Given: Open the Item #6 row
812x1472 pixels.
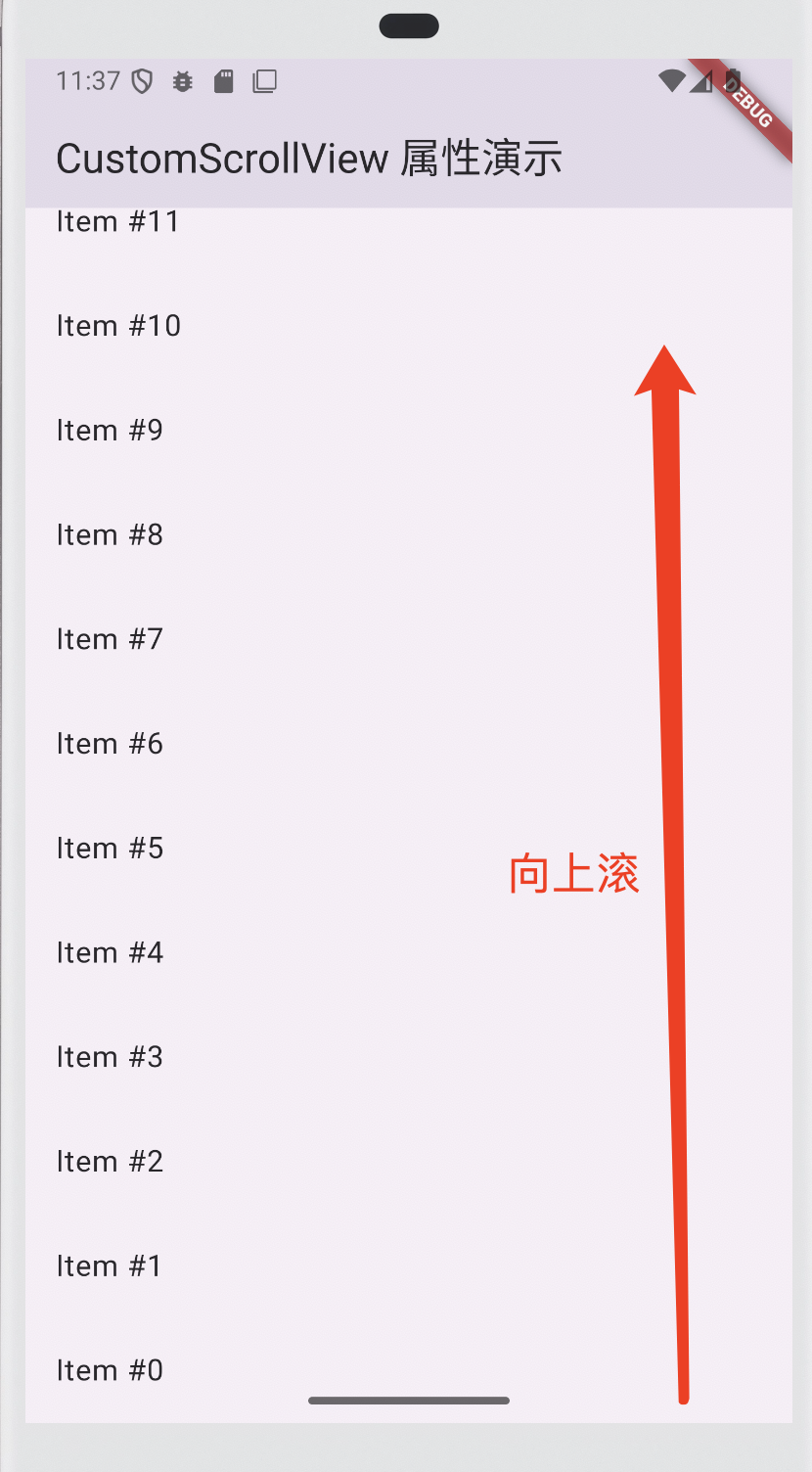Looking at the screenshot, I should pyautogui.click(x=110, y=745).
